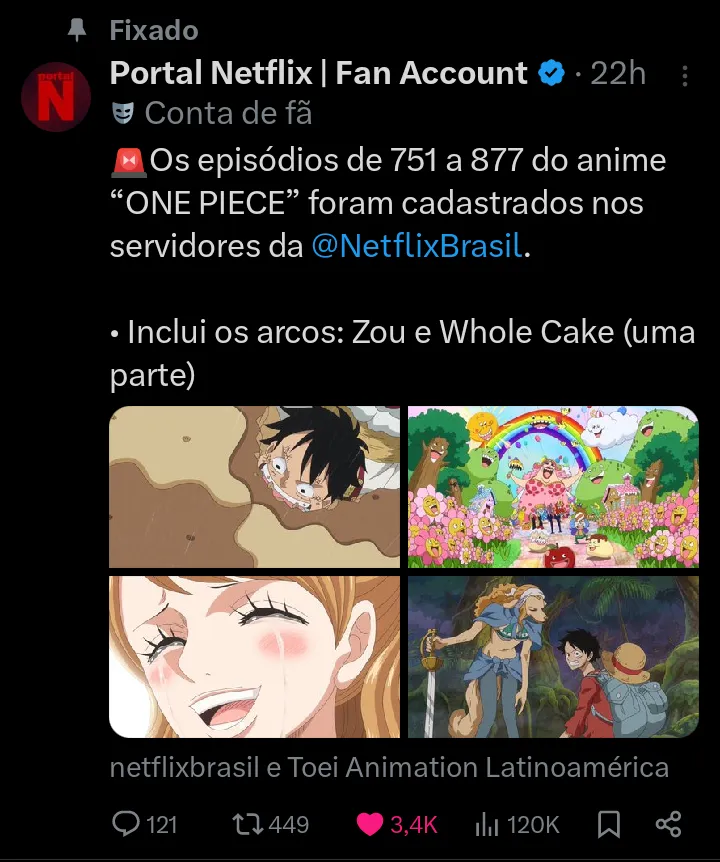Viewport: 720px width, 862px height.
Task: Open the Luffy crying image
Action: click(254, 487)
